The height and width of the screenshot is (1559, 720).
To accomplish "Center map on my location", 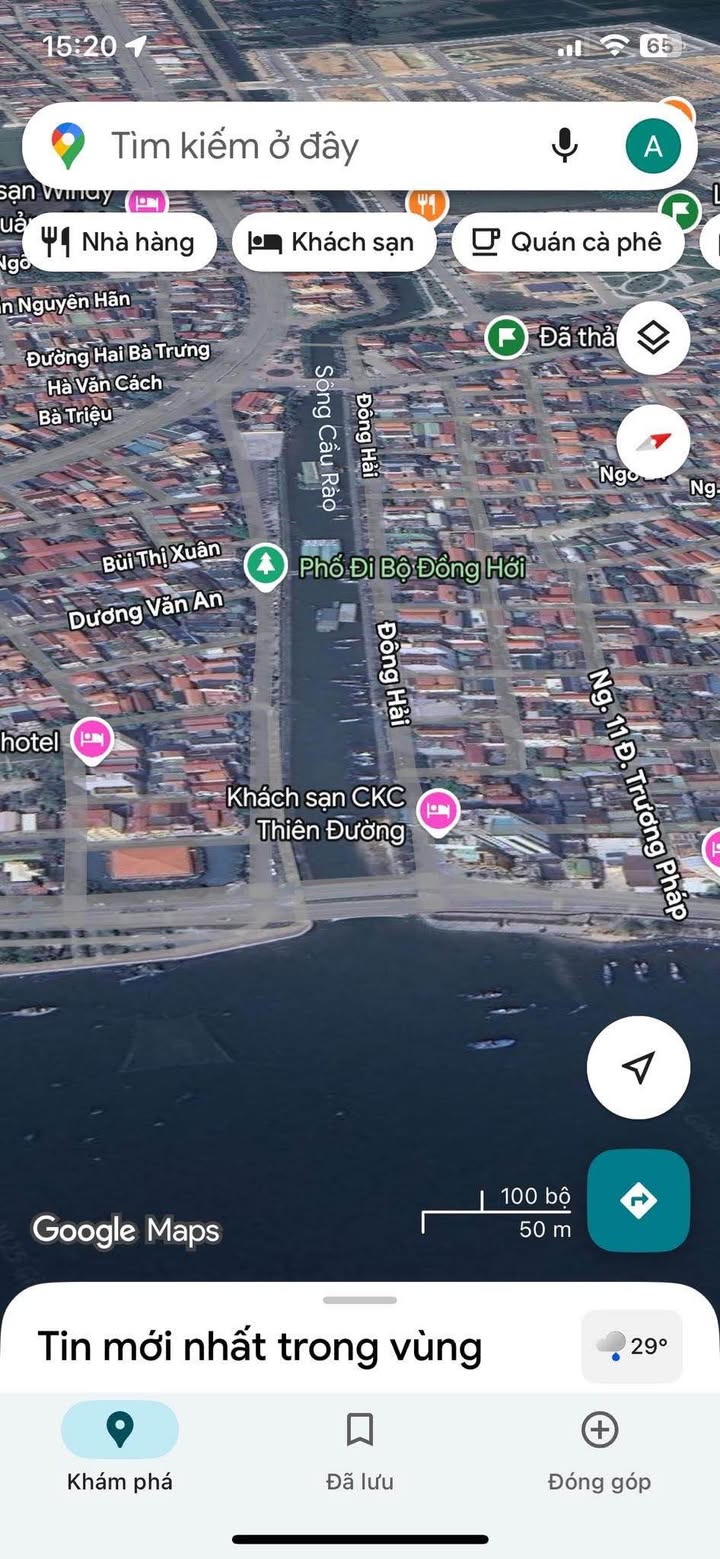I will coord(638,1067).
